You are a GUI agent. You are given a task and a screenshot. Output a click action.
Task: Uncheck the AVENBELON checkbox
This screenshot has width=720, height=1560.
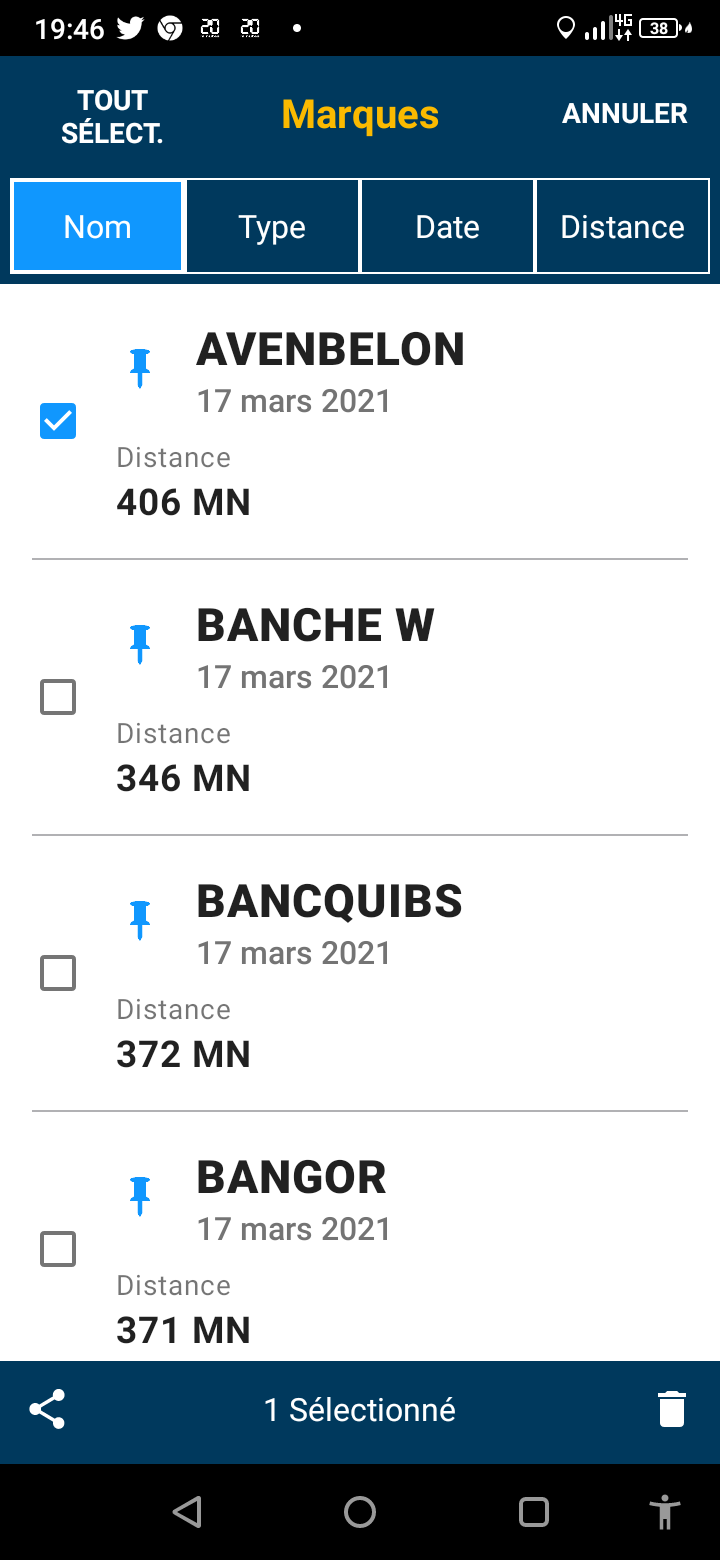click(58, 421)
